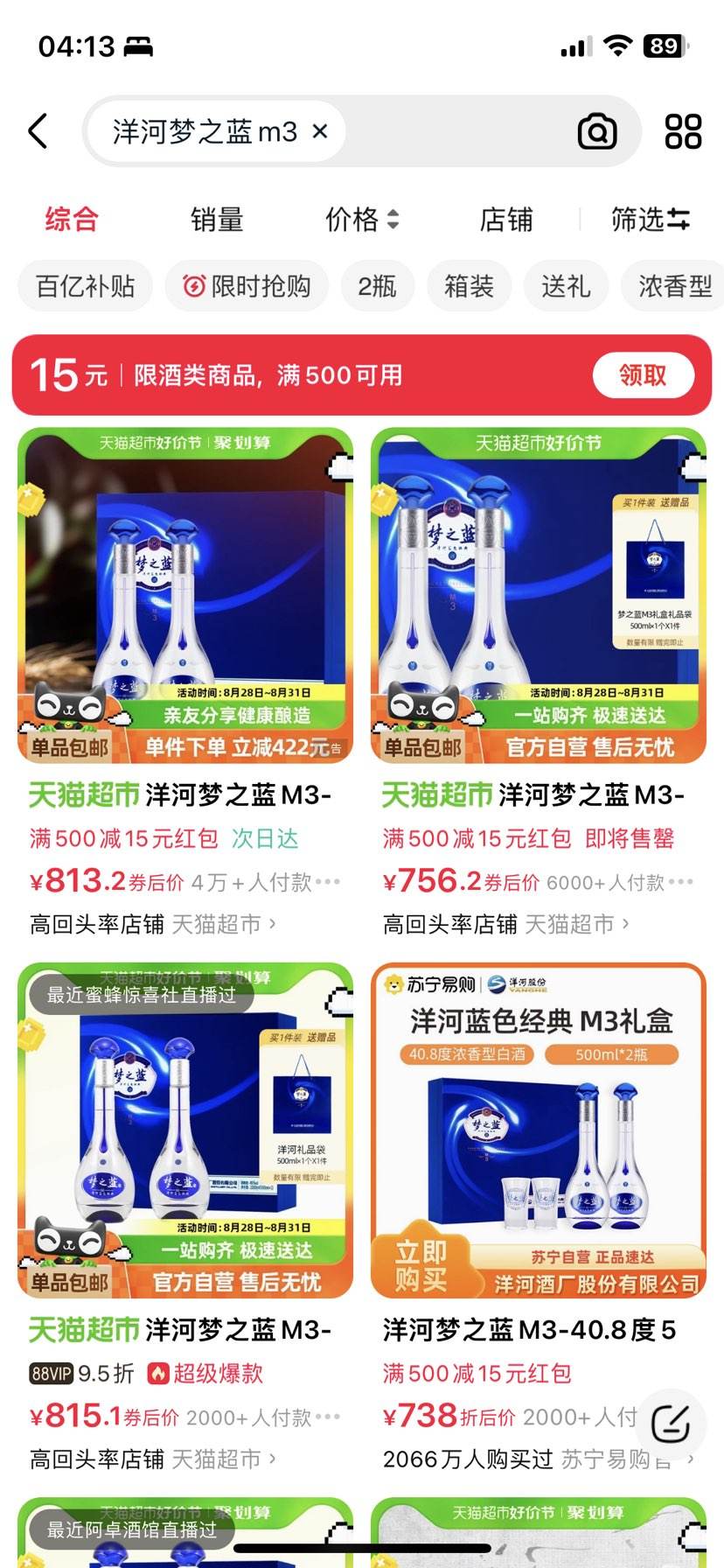The width and height of the screenshot is (724, 1568).
Task: Tap the floating edit feedback button
Action: pos(671,1424)
